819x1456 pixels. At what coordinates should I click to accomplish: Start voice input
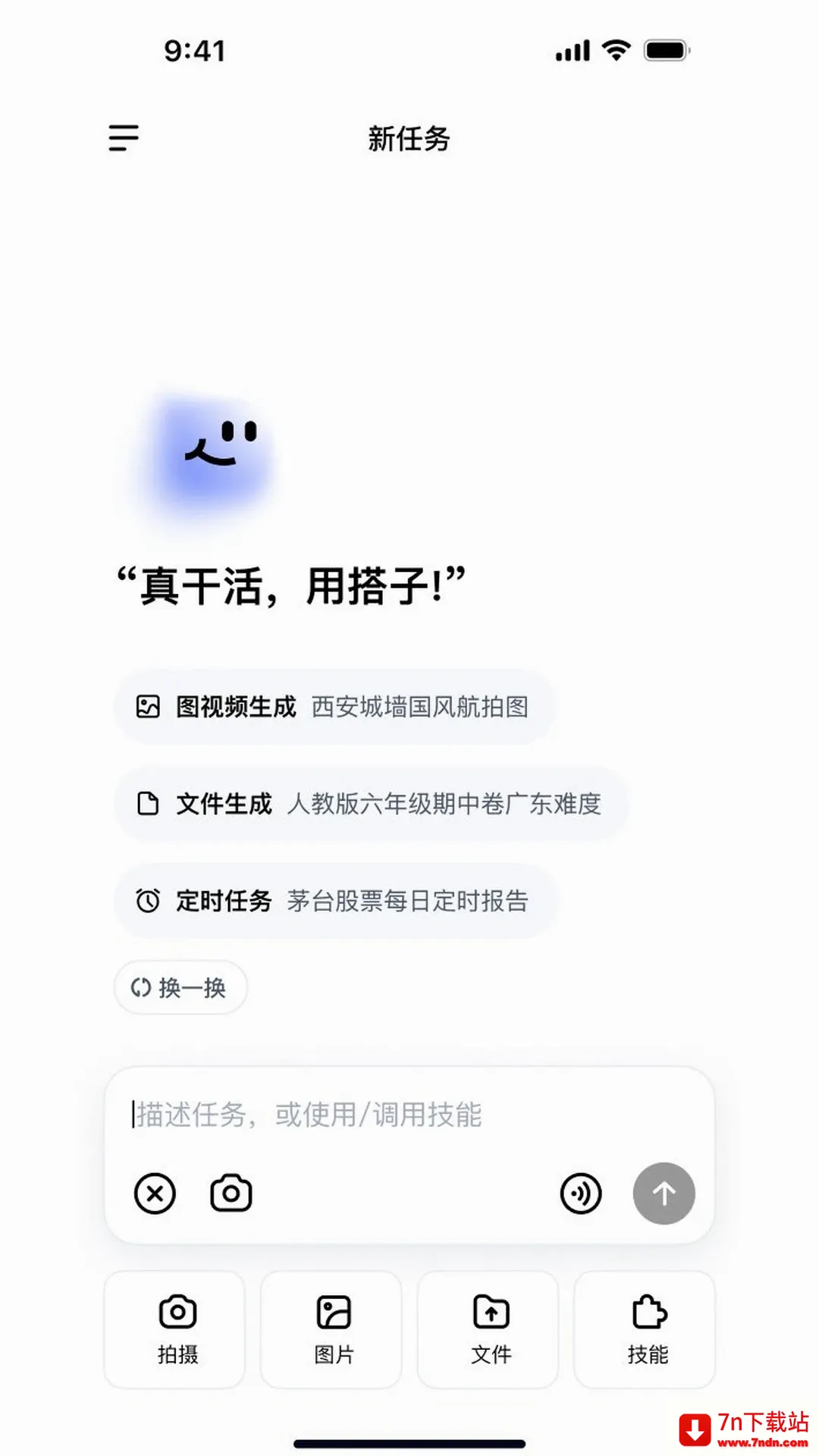point(581,1194)
